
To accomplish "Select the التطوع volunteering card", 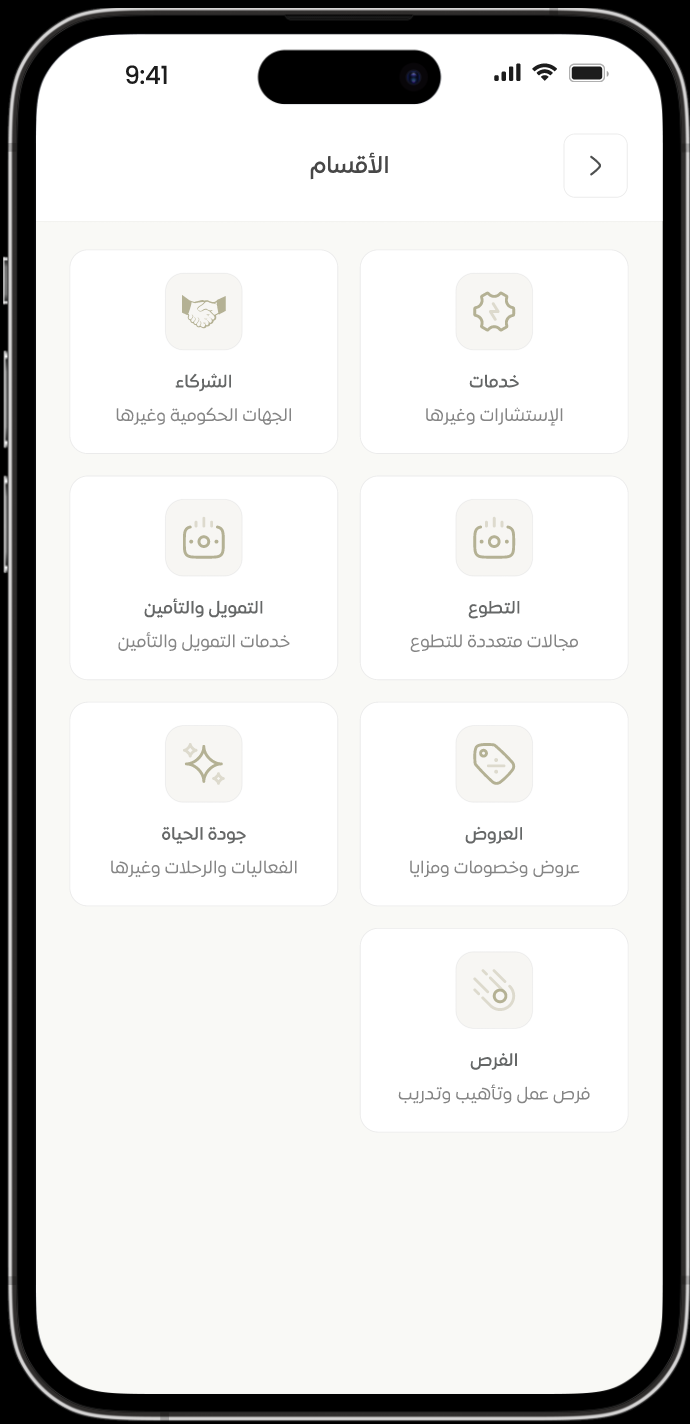I will click(494, 577).
